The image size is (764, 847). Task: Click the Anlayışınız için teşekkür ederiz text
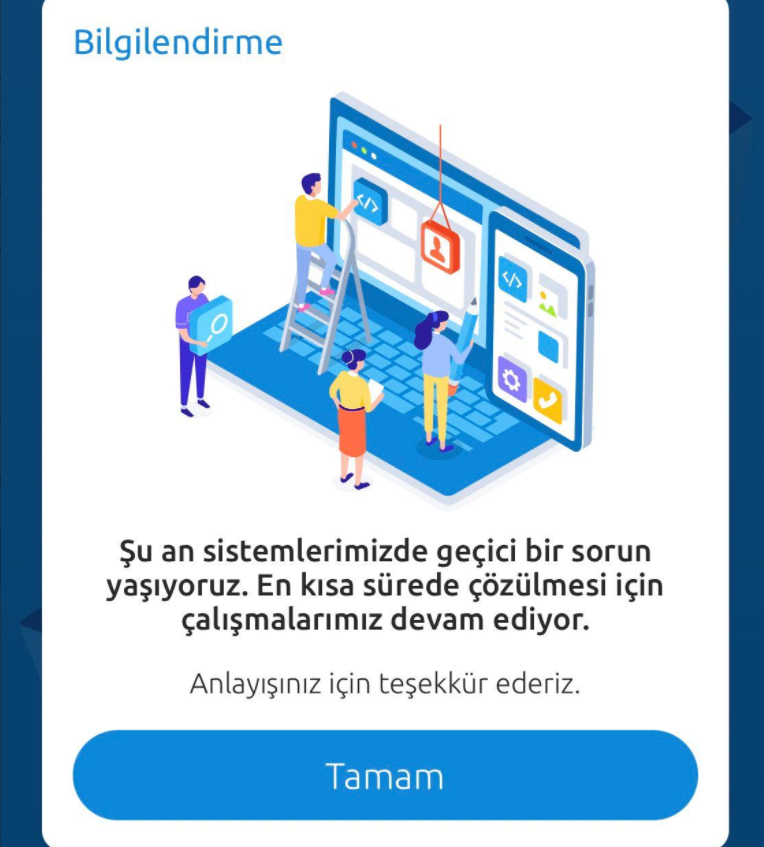click(x=381, y=682)
